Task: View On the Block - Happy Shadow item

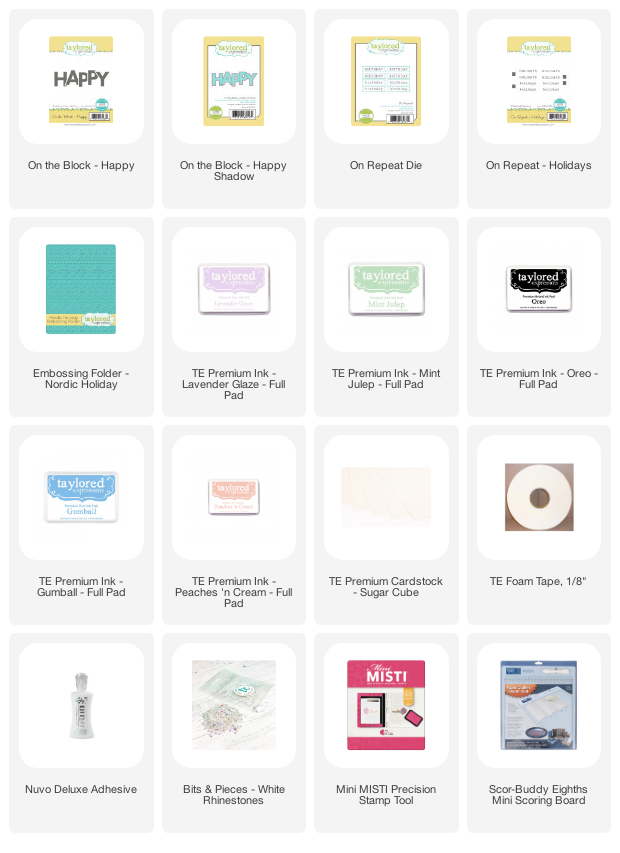Action: point(233,82)
